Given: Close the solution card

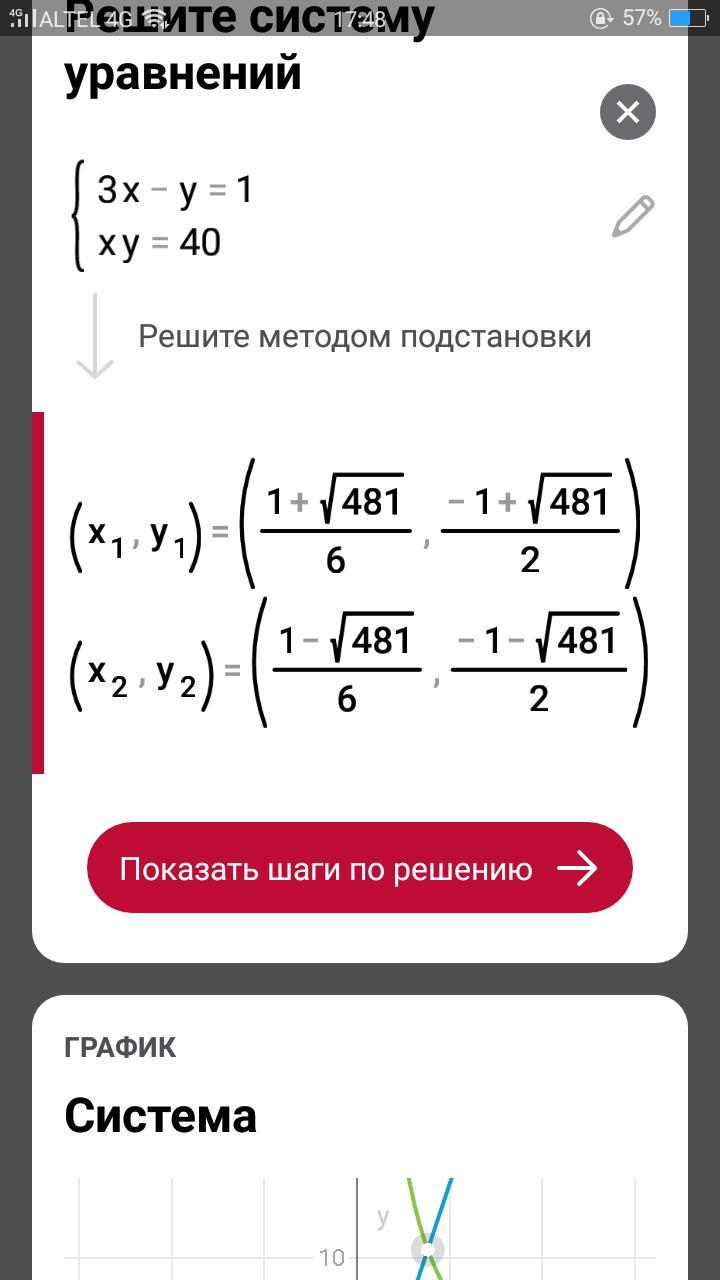Looking at the screenshot, I should [x=627, y=112].
